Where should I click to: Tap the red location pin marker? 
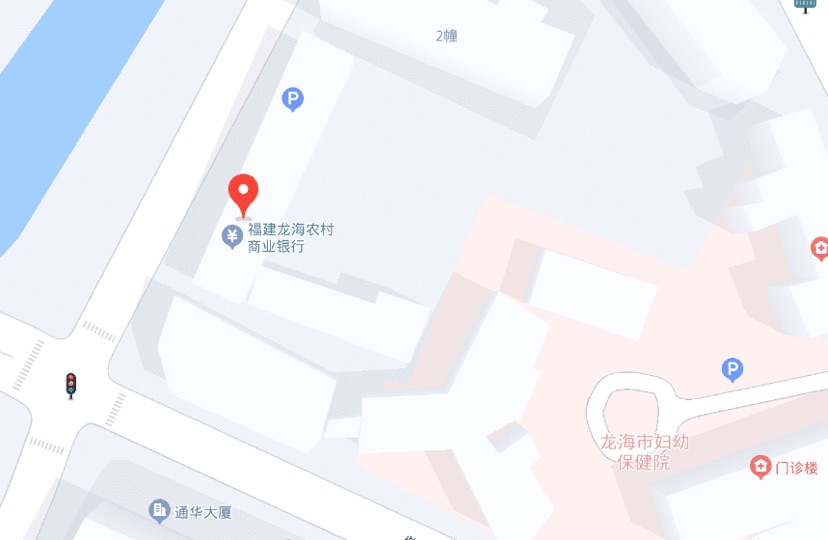pyautogui.click(x=244, y=192)
